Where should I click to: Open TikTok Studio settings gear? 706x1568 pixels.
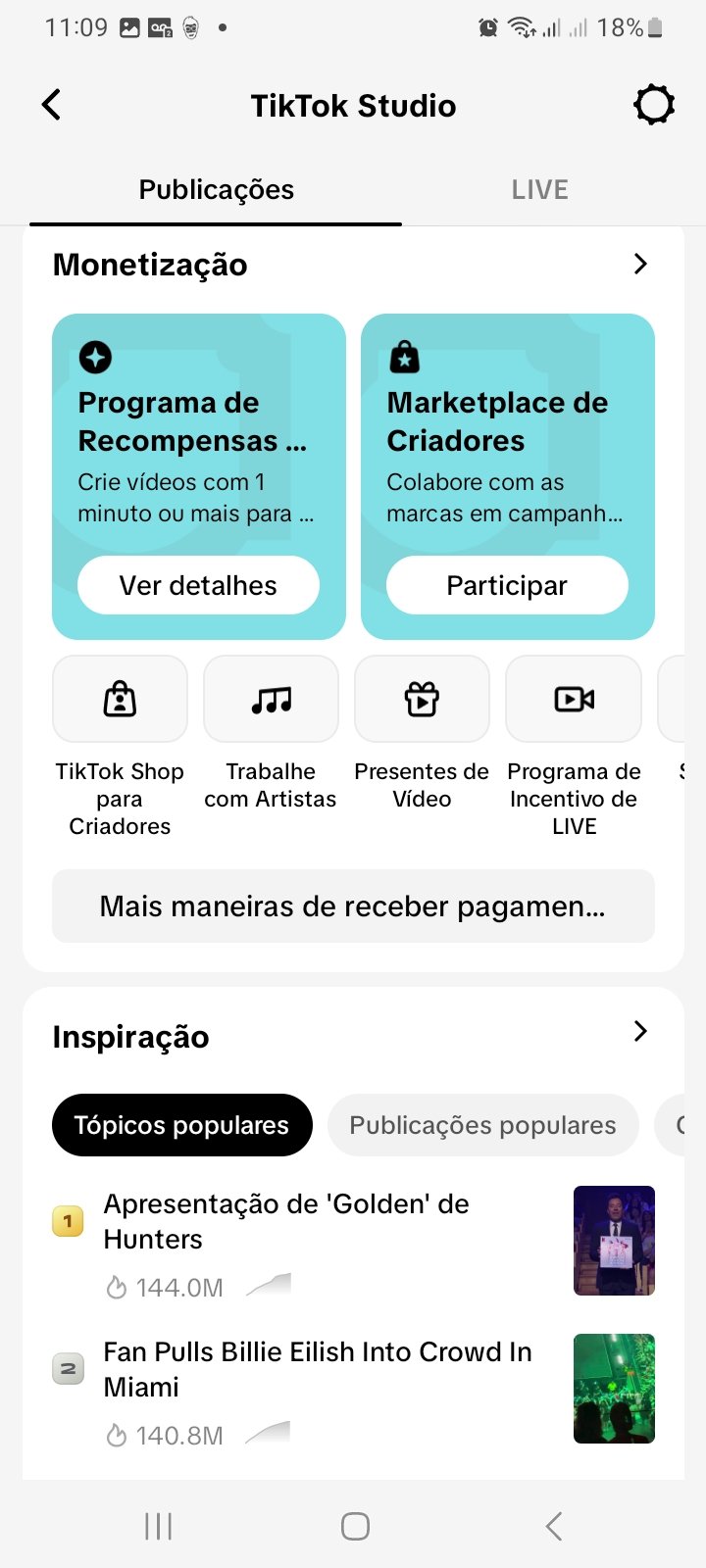[654, 105]
